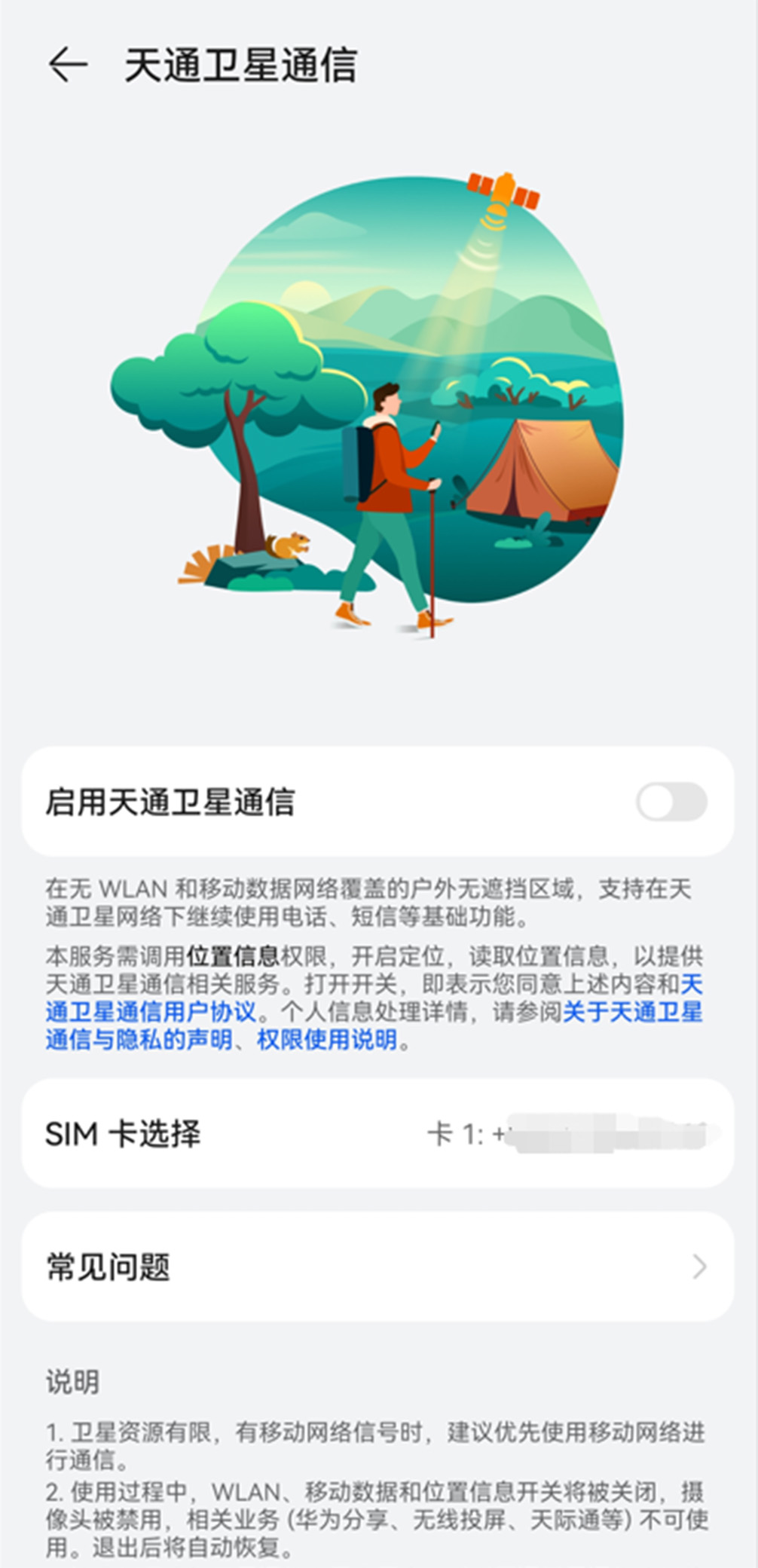Screen dimensions: 758x1568
Task: Enable the 启用天通卫星通信 switch
Action: click(671, 802)
